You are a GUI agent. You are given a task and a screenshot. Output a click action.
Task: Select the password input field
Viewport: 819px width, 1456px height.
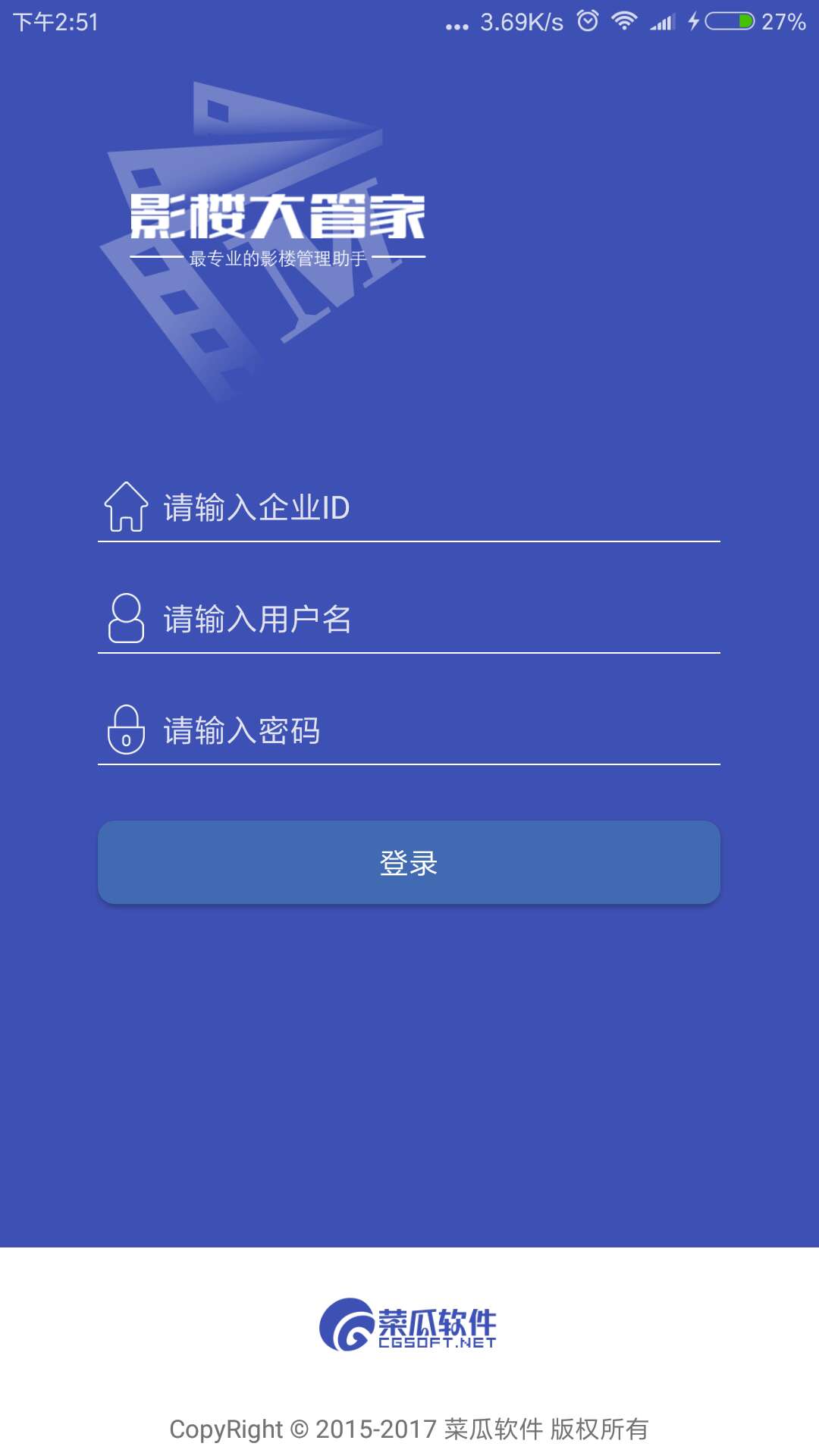(425, 731)
